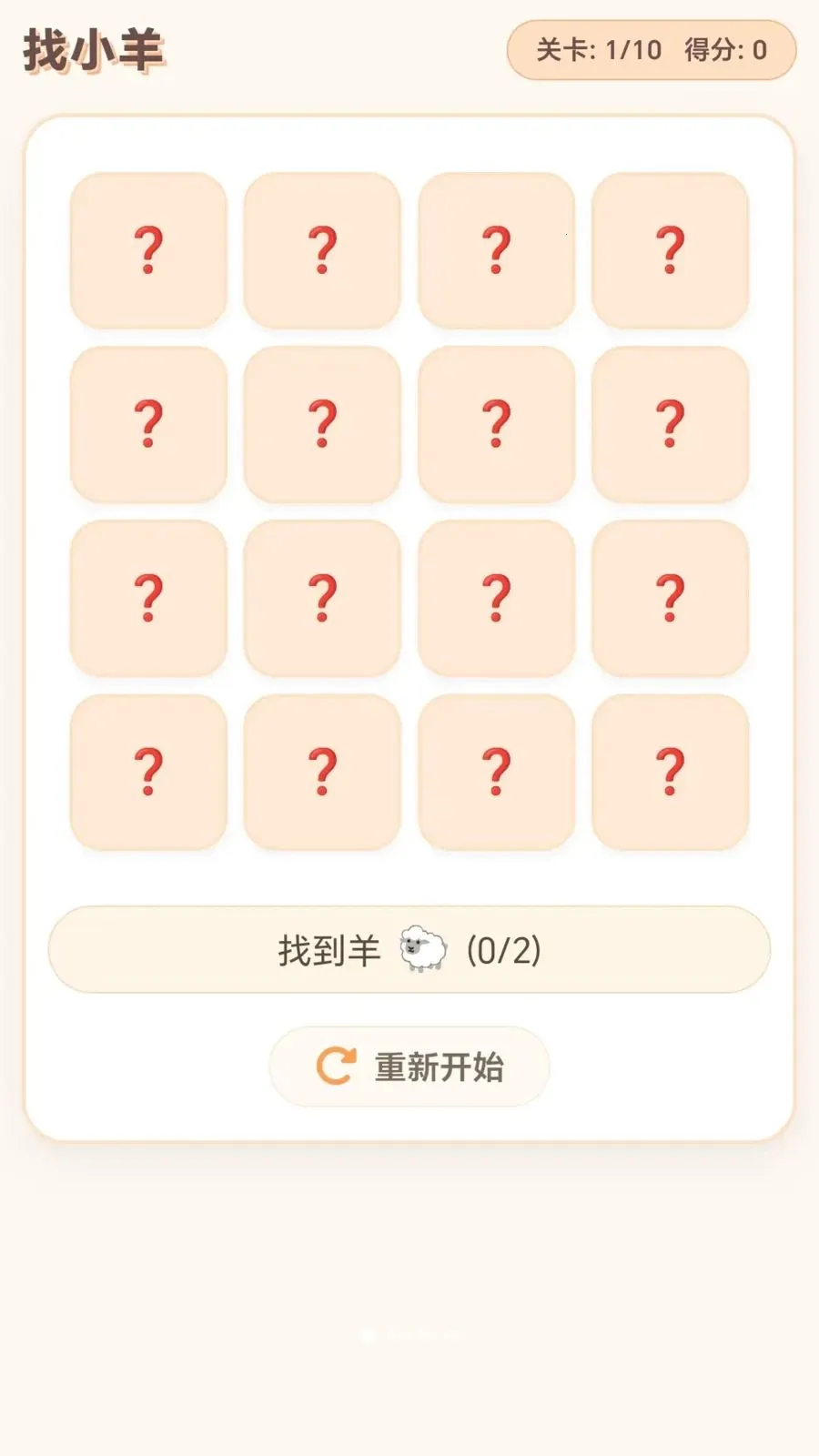Viewport: 819px width, 1456px height.
Task: Reveal the second card in the second row
Action: (x=322, y=423)
